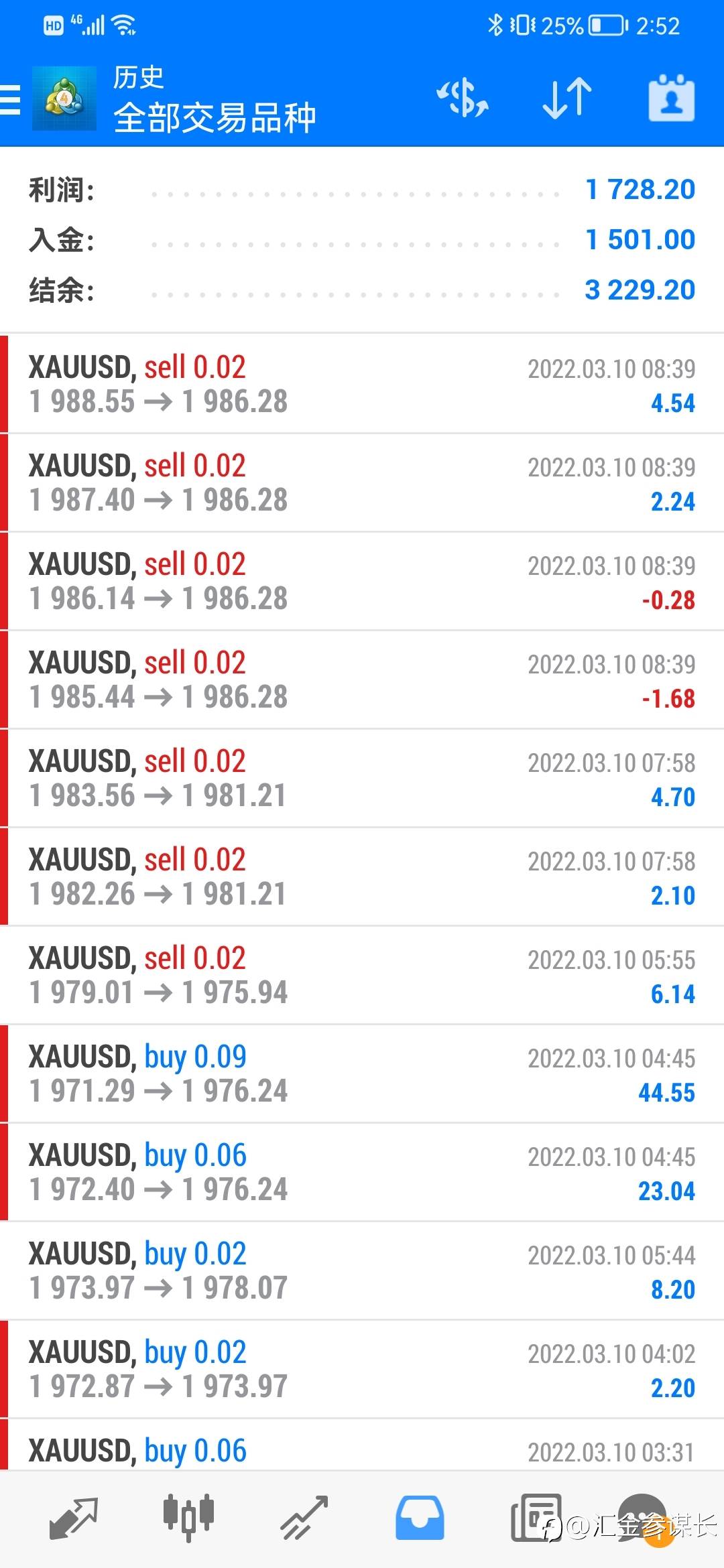
Task: Open the sell trade entered at 1 983.56
Action: [x=362, y=778]
